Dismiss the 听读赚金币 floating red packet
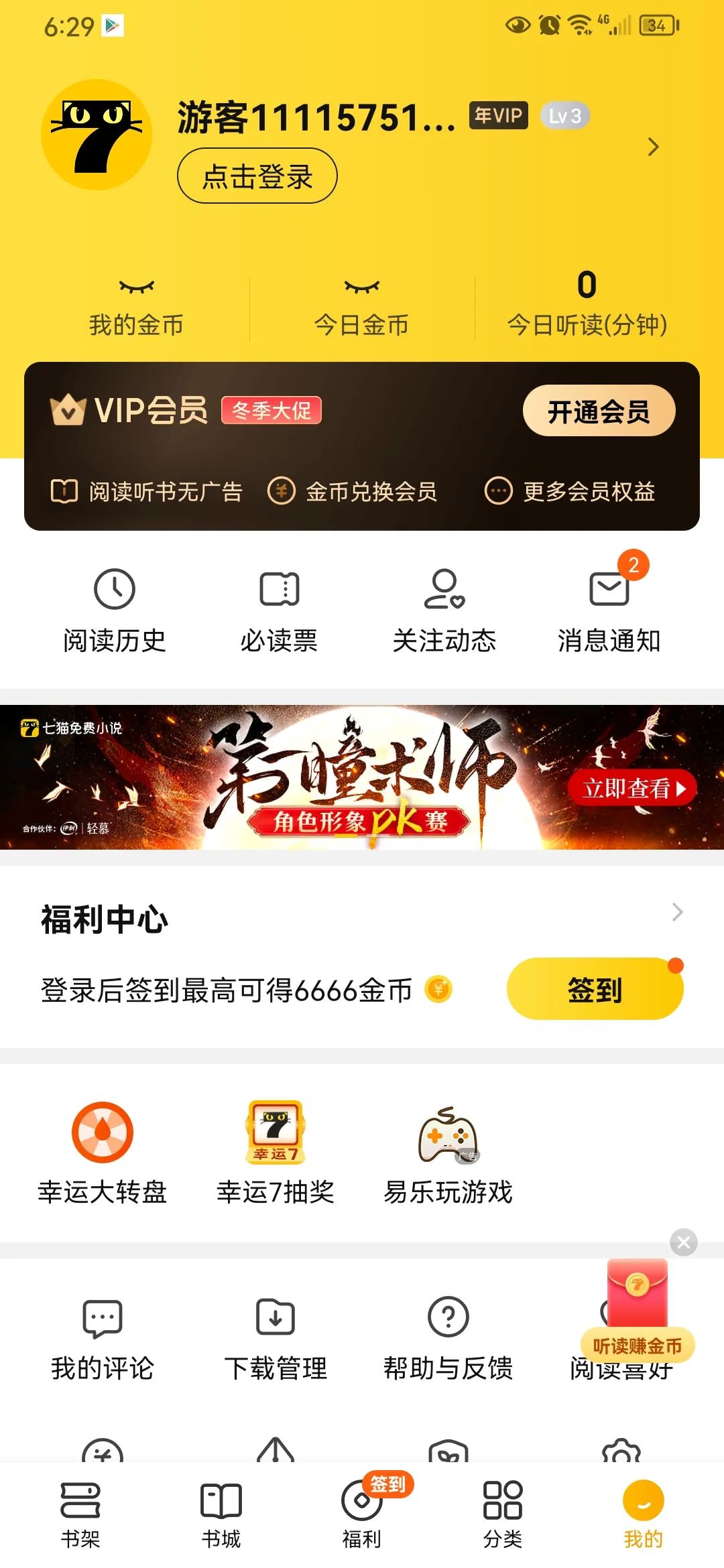Image resolution: width=724 pixels, height=1568 pixels. point(684,1242)
